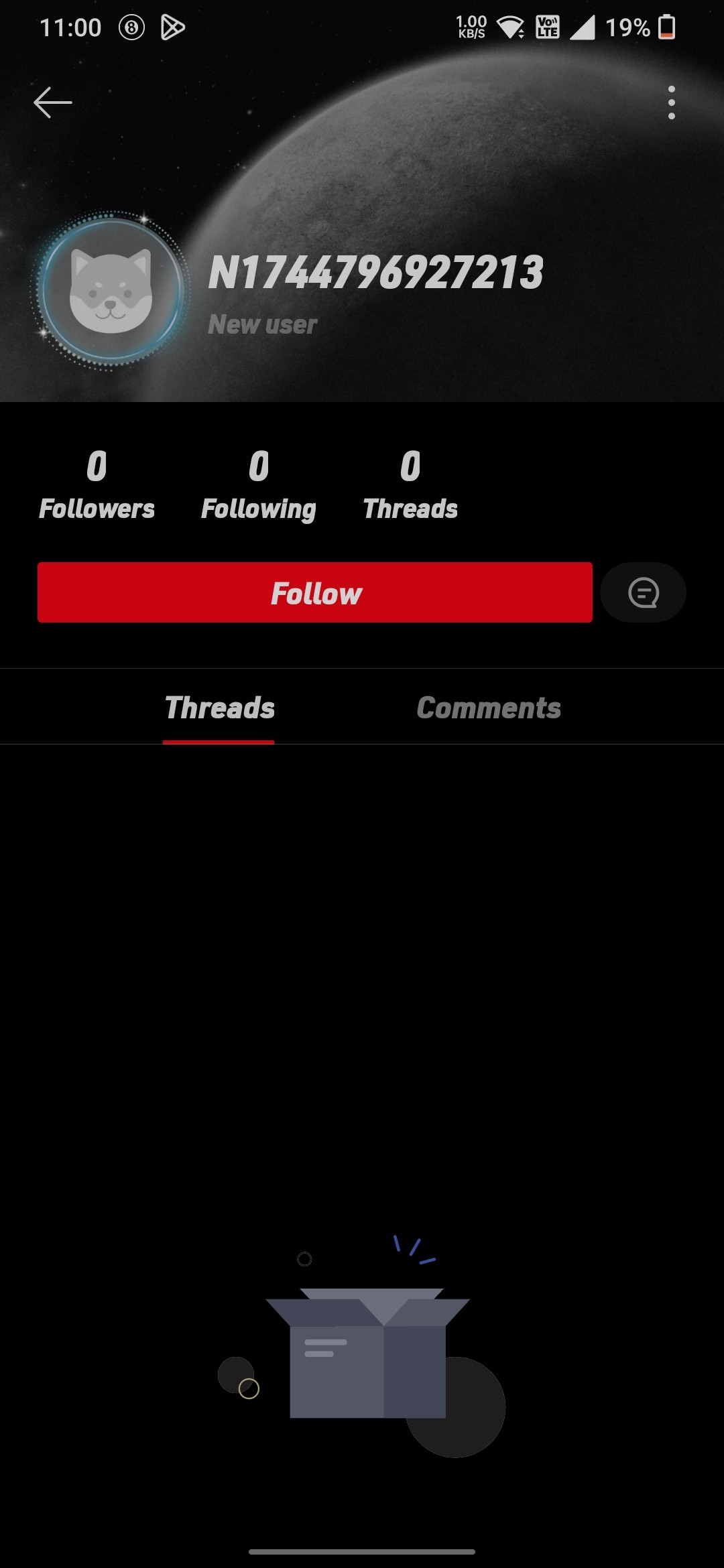The image size is (724, 1568).
Task: Follow user N1744796927213
Action: (x=315, y=593)
